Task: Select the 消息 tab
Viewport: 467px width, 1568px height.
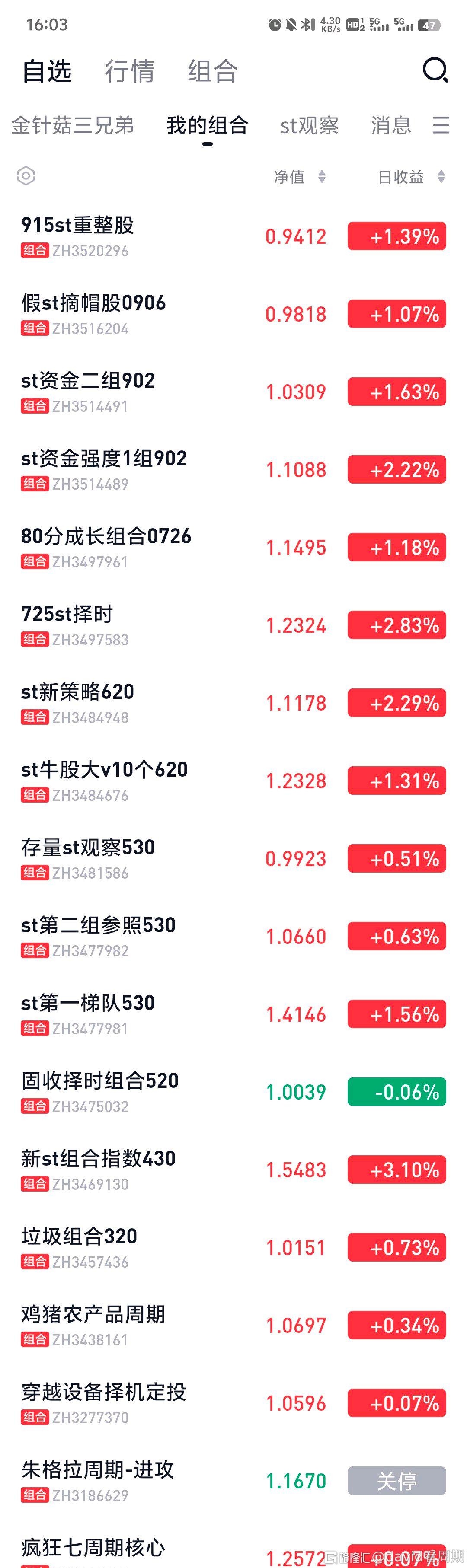Action: coord(391,125)
